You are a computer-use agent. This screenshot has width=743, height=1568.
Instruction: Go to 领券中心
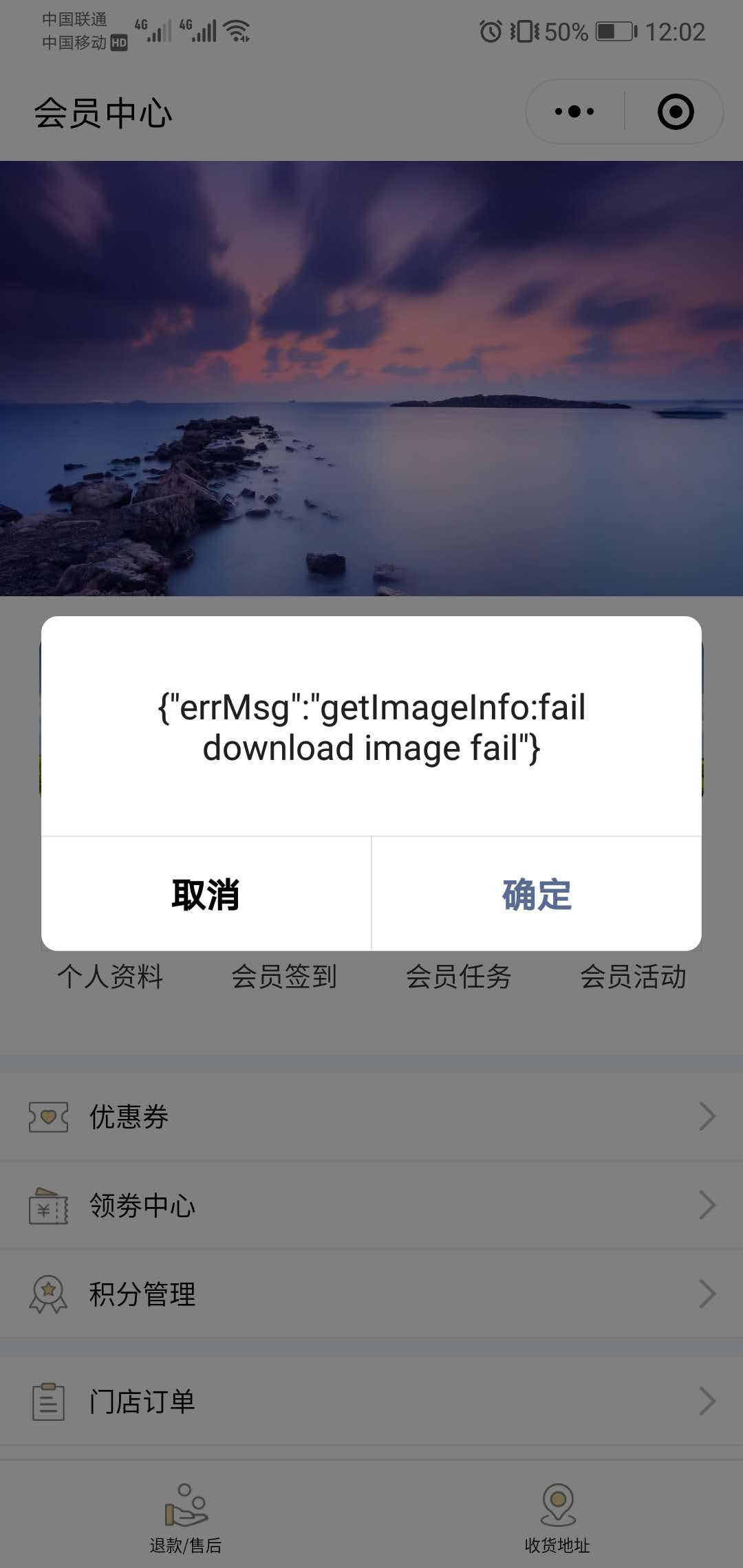coord(371,1205)
